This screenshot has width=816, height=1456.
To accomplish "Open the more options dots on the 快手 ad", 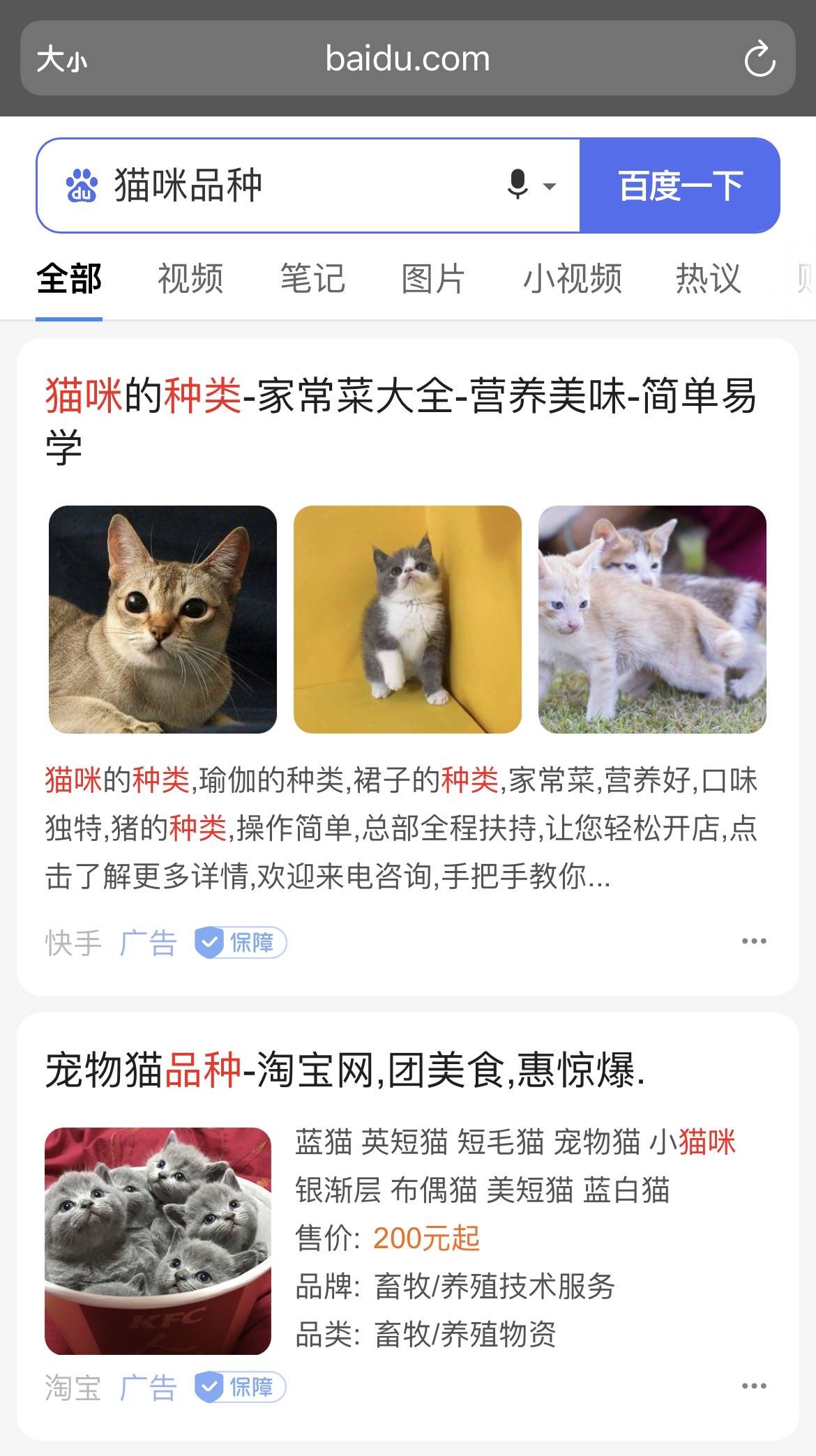I will (x=753, y=941).
